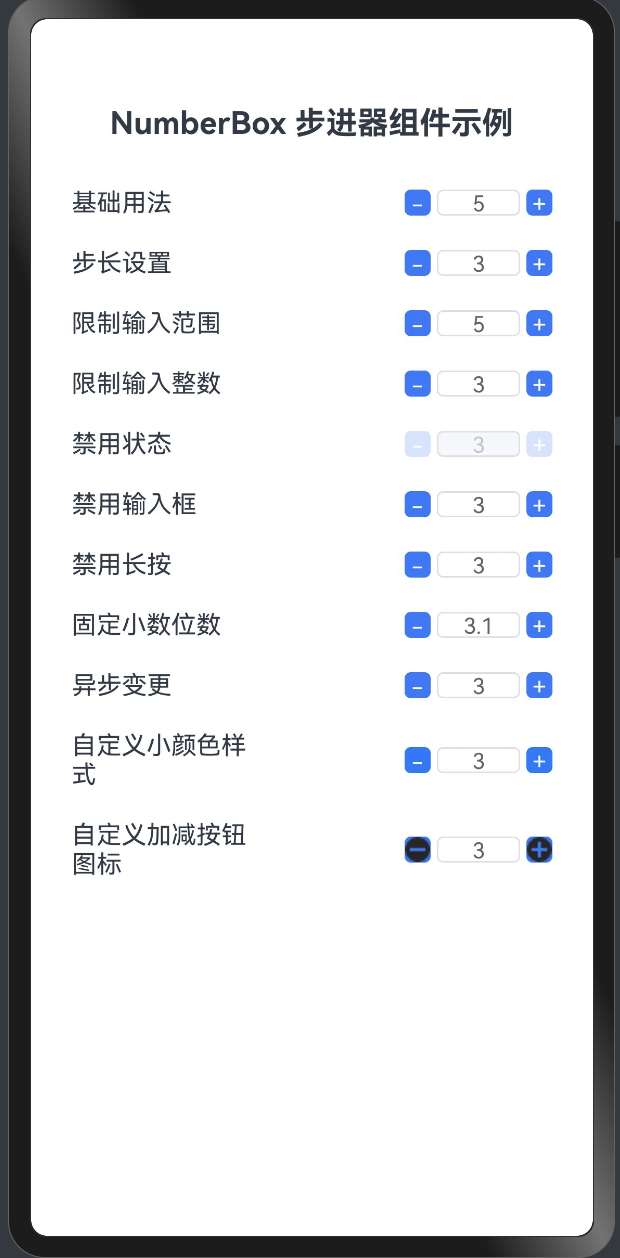The height and width of the screenshot is (1258, 620).
Task: Focus the 限制输入整数 number field
Action: coord(478,384)
